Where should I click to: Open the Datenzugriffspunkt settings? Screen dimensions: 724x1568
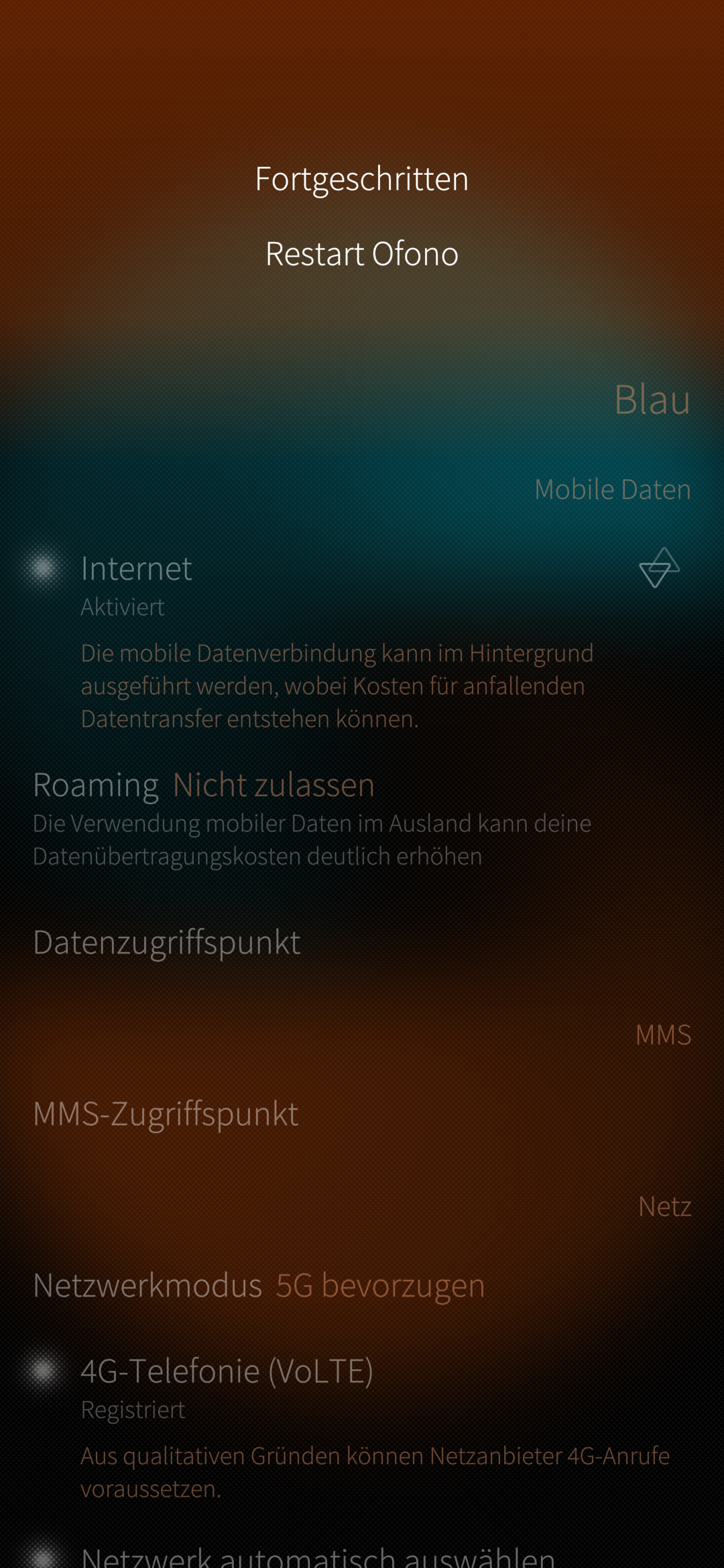click(x=167, y=942)
